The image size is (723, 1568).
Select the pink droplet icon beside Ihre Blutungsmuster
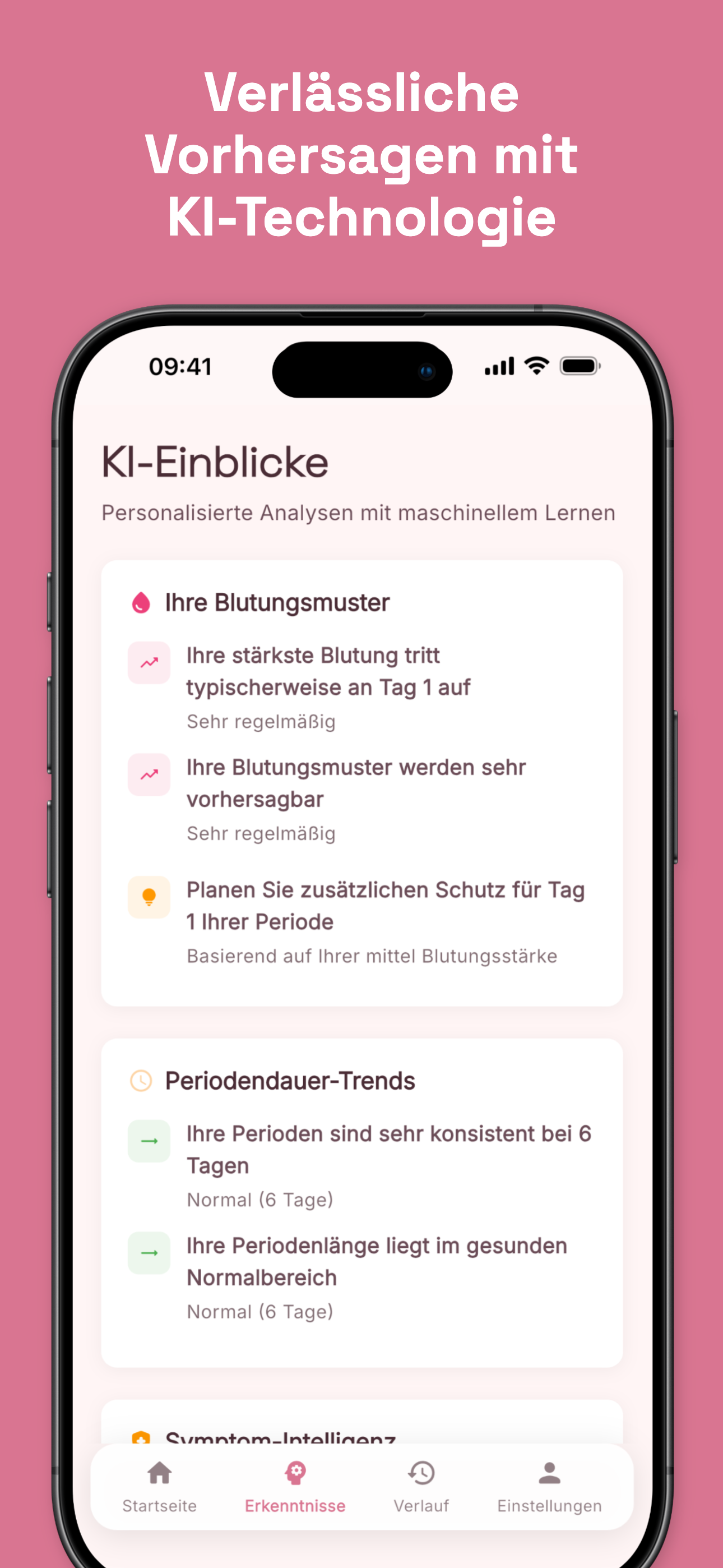click(x=141, y=603)
